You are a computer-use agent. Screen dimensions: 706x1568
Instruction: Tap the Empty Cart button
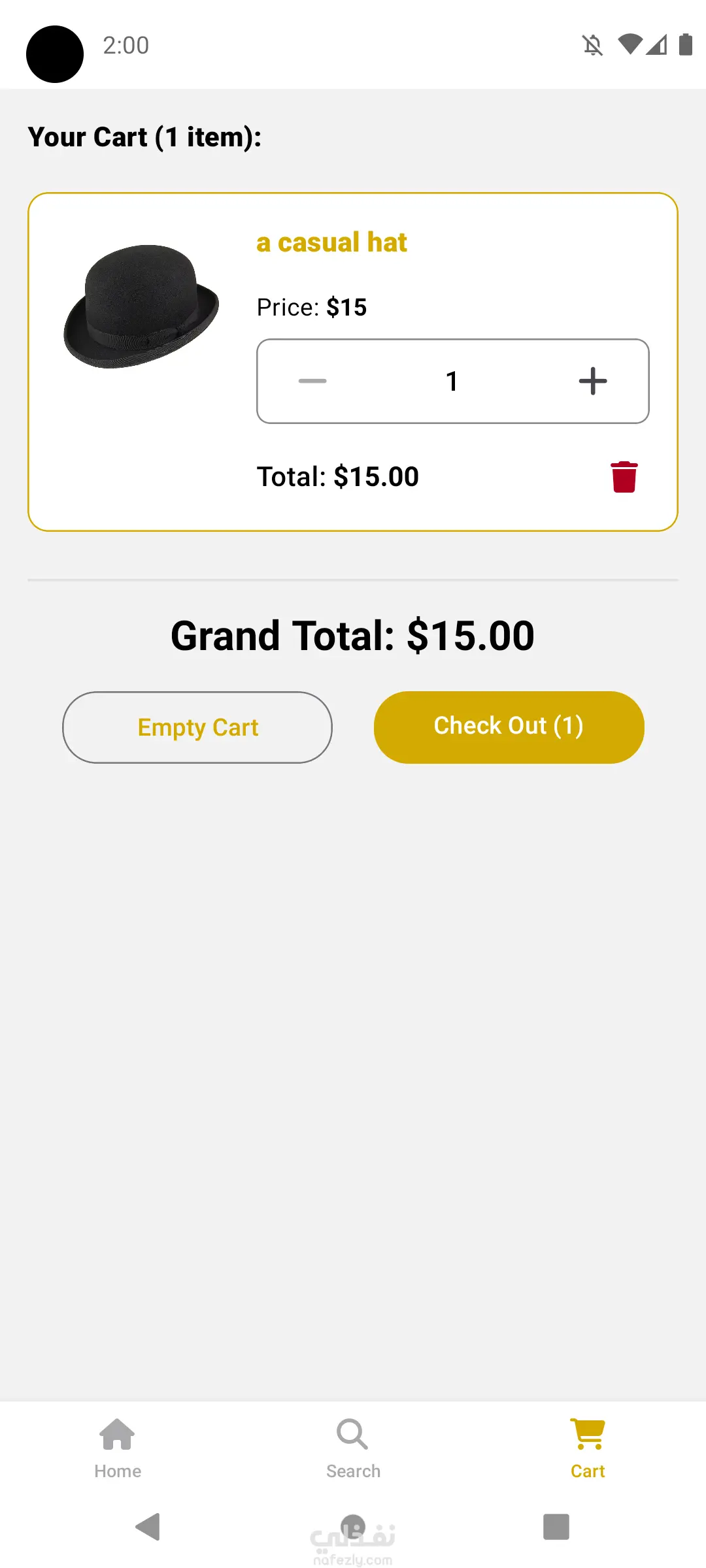(x=197, y=727)
